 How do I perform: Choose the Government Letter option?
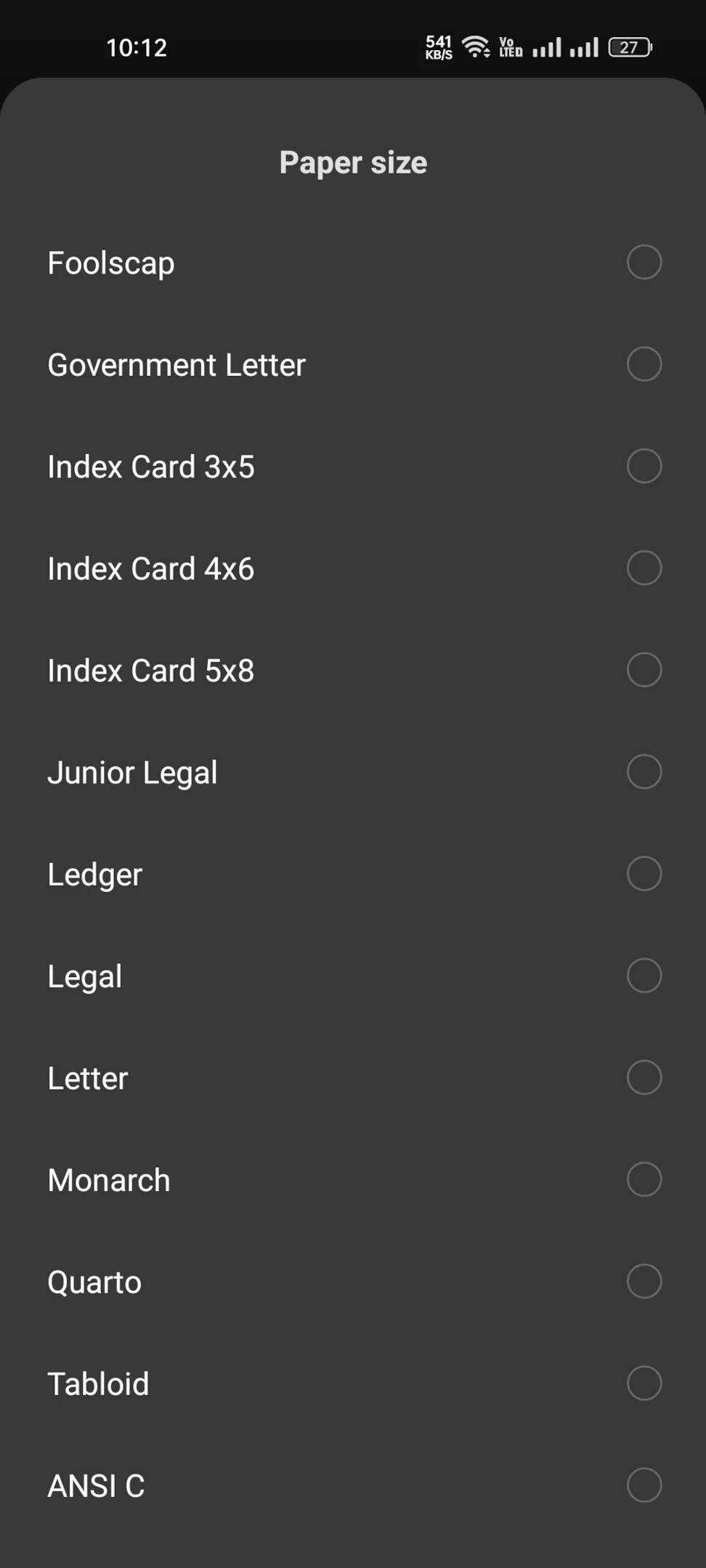click(644, 364)
